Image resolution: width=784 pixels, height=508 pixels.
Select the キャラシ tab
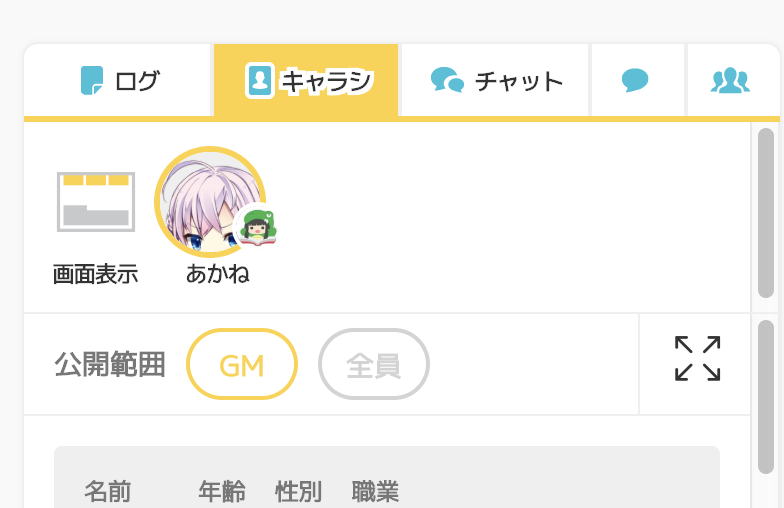click(307, 81)
